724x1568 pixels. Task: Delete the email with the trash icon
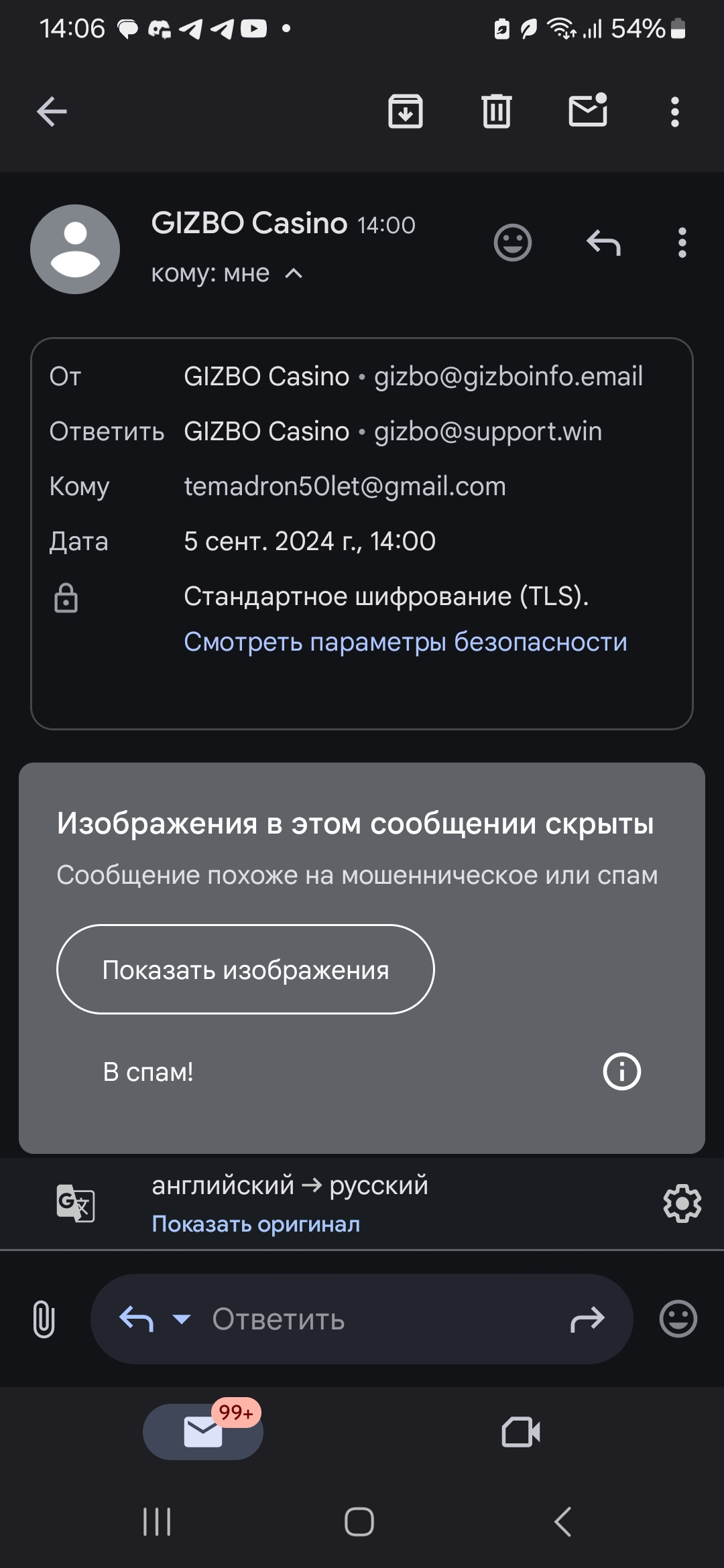click(496, 111)
